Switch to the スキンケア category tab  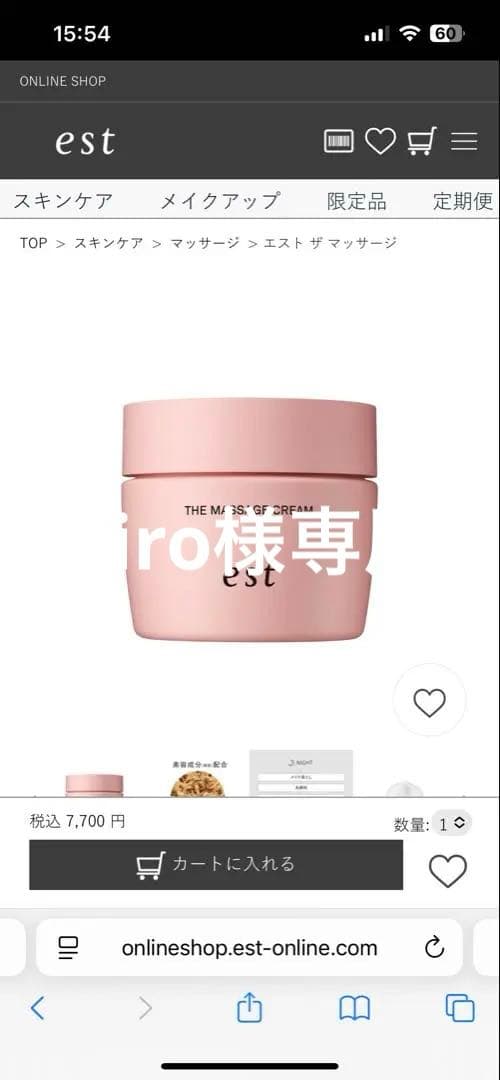[x=63, y=200]
